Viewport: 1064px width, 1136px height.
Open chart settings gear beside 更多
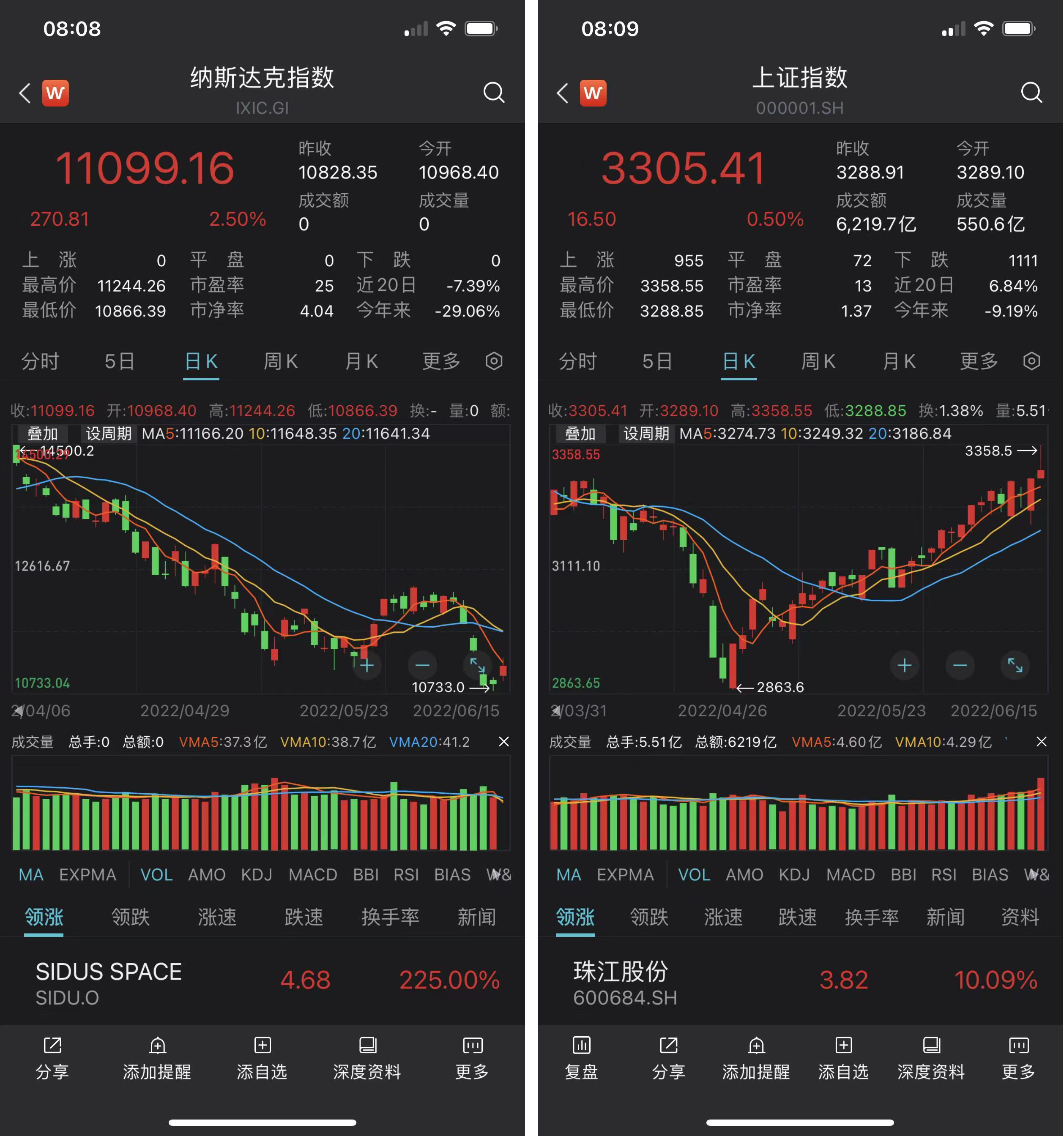(494, 361)
